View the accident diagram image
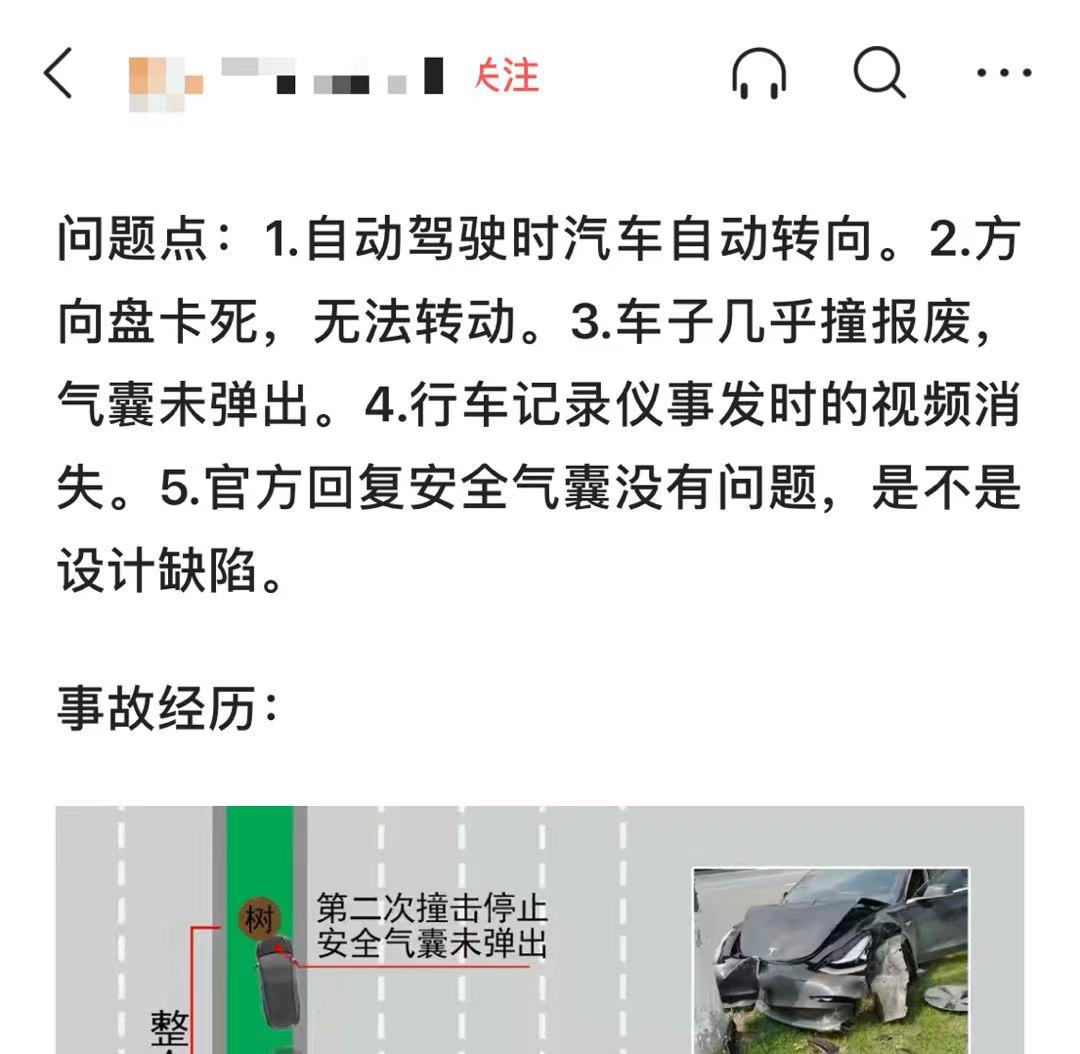 [x=539, y=928]
